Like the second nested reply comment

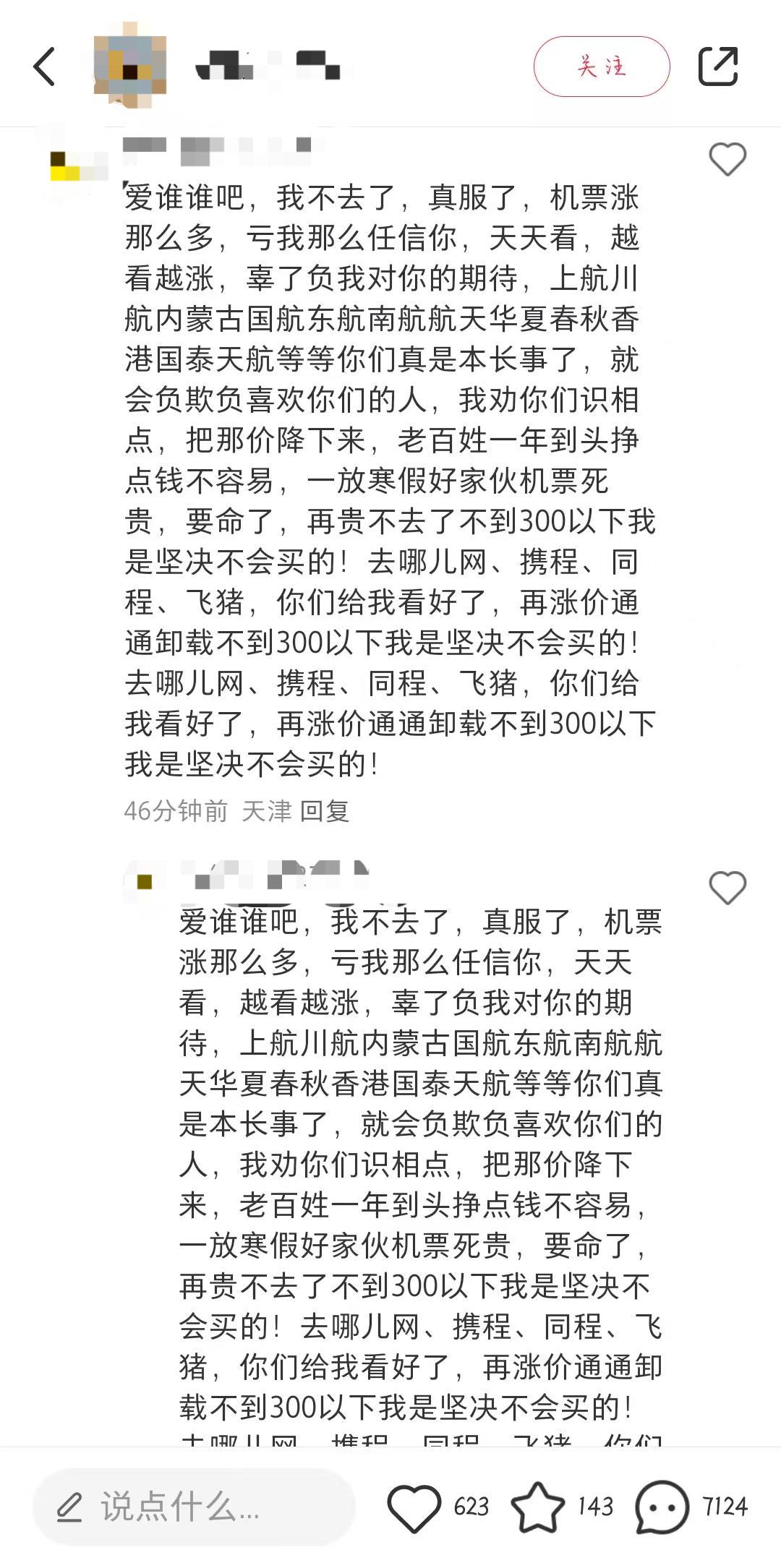(727, 888)
